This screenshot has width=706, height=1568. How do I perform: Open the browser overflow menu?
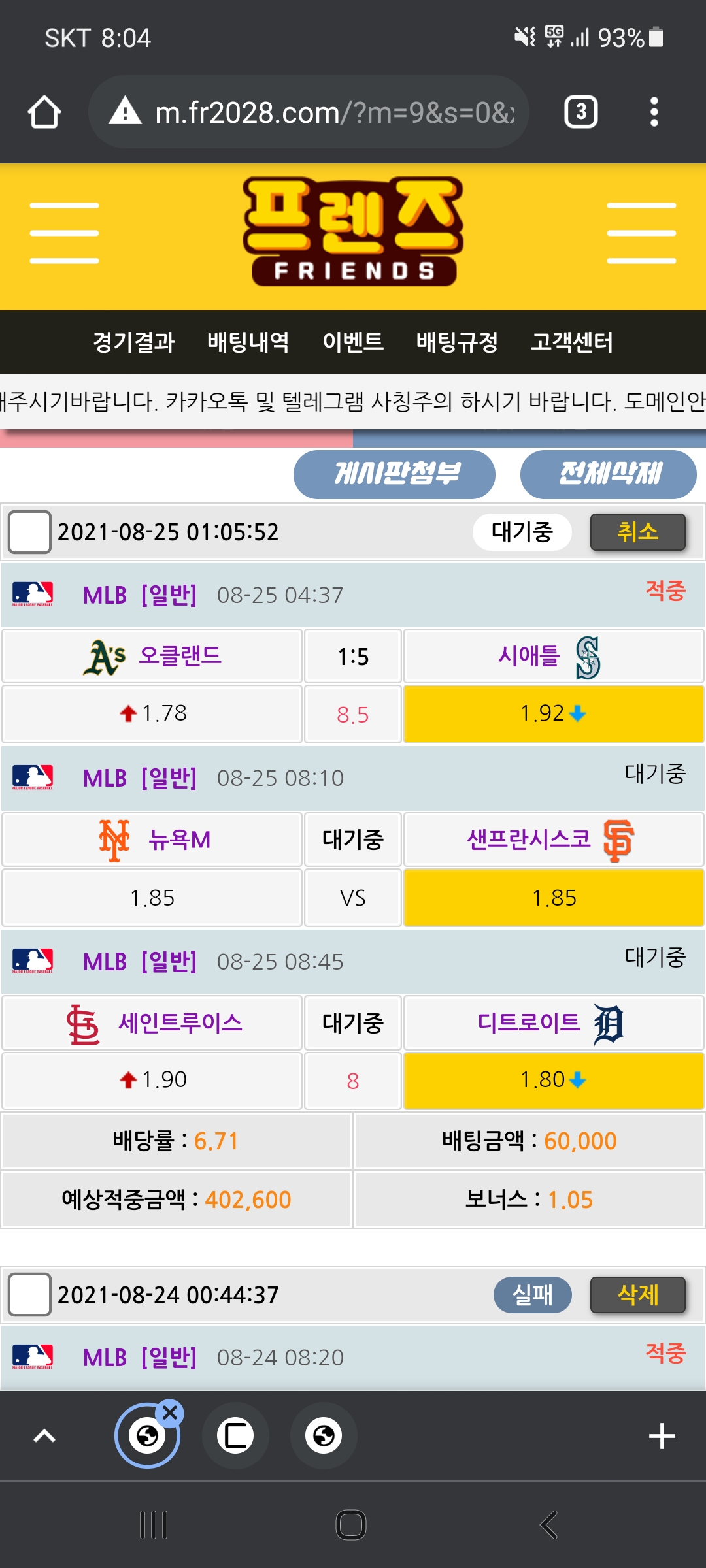tap(654, 112)
